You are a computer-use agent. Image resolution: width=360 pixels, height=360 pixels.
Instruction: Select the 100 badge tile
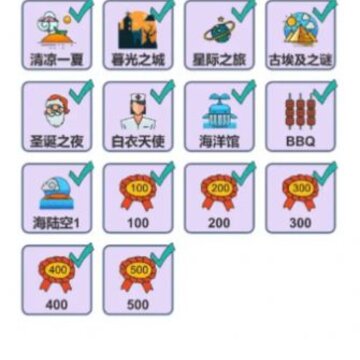(138, 198)
